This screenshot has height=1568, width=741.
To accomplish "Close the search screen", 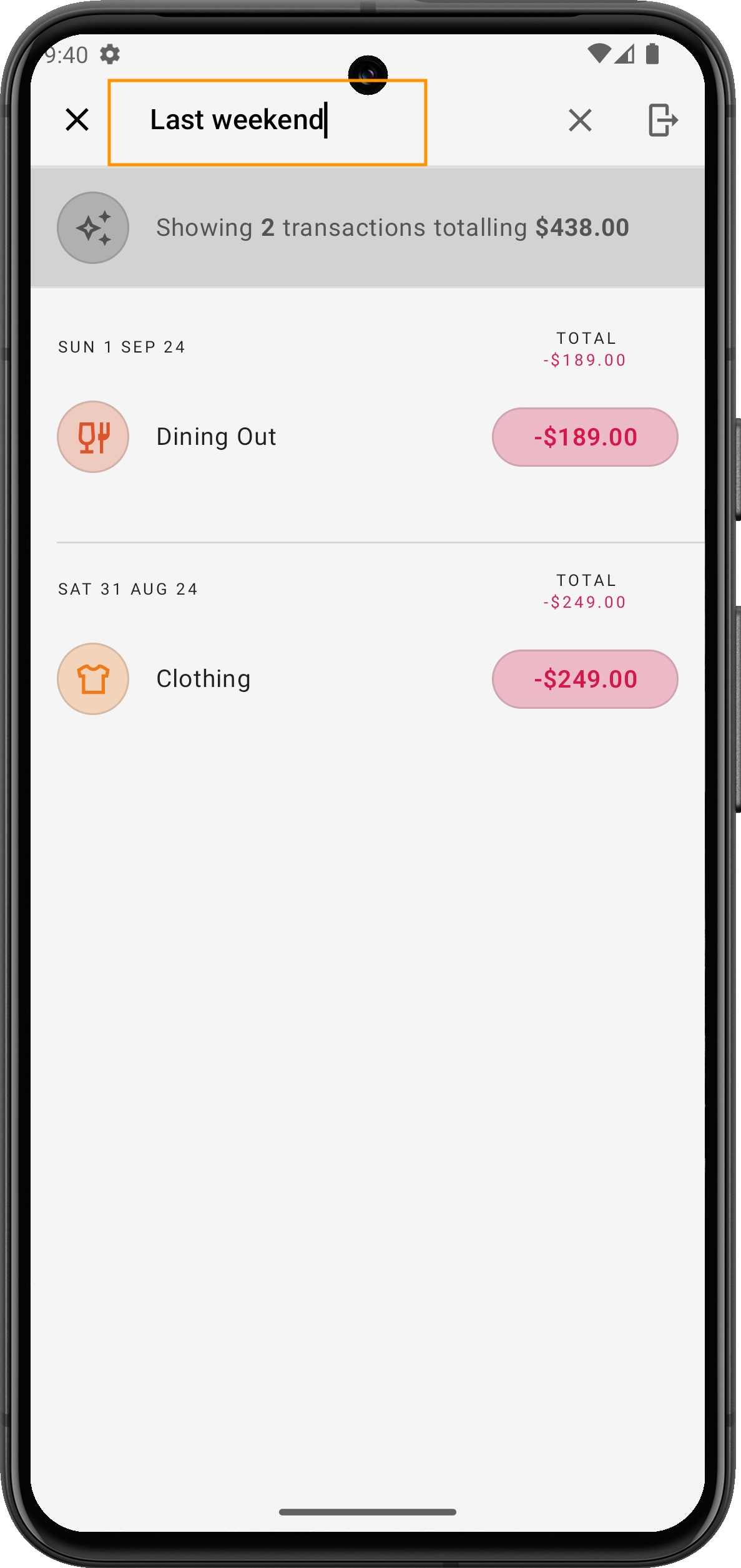I will coord(77,119).
